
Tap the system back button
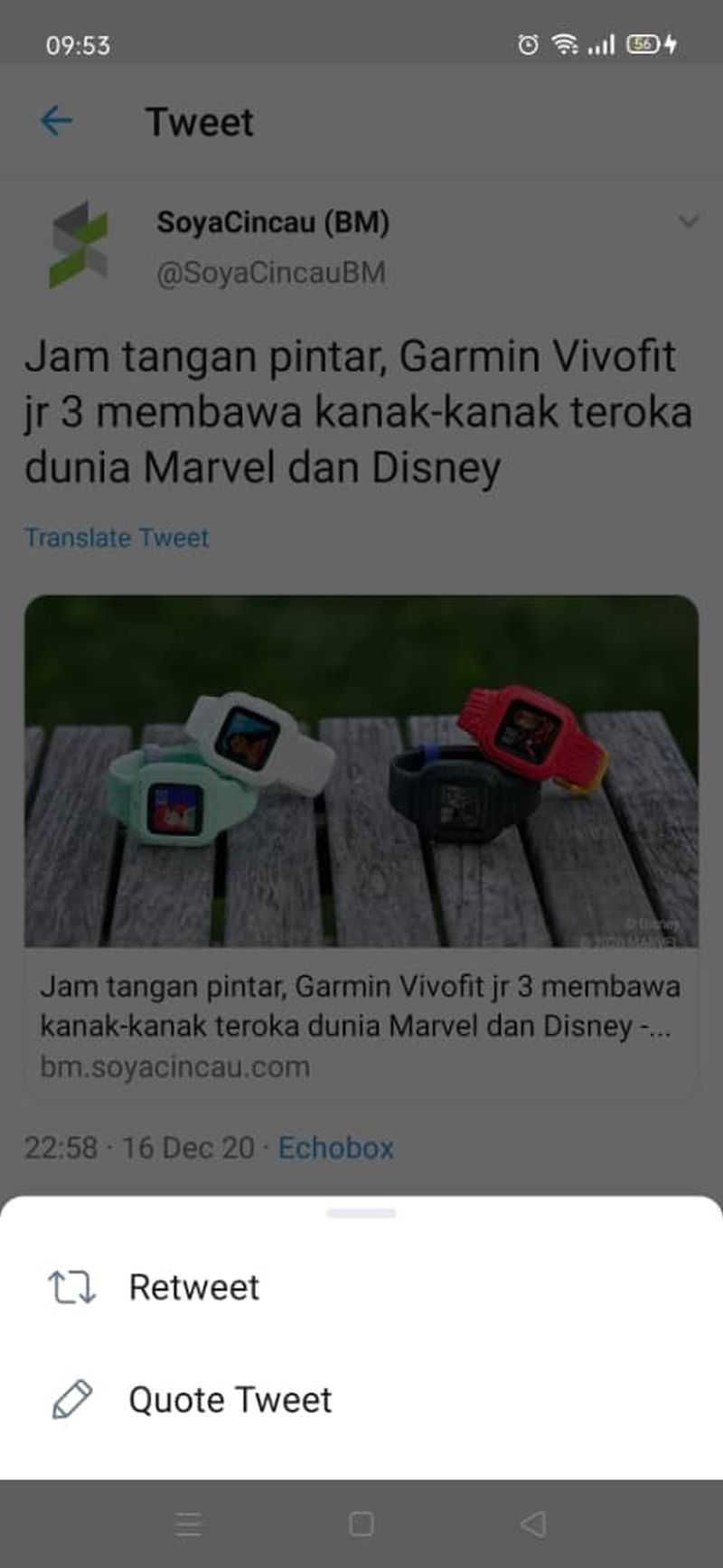pyautogui.click(x=533, y=1525)
